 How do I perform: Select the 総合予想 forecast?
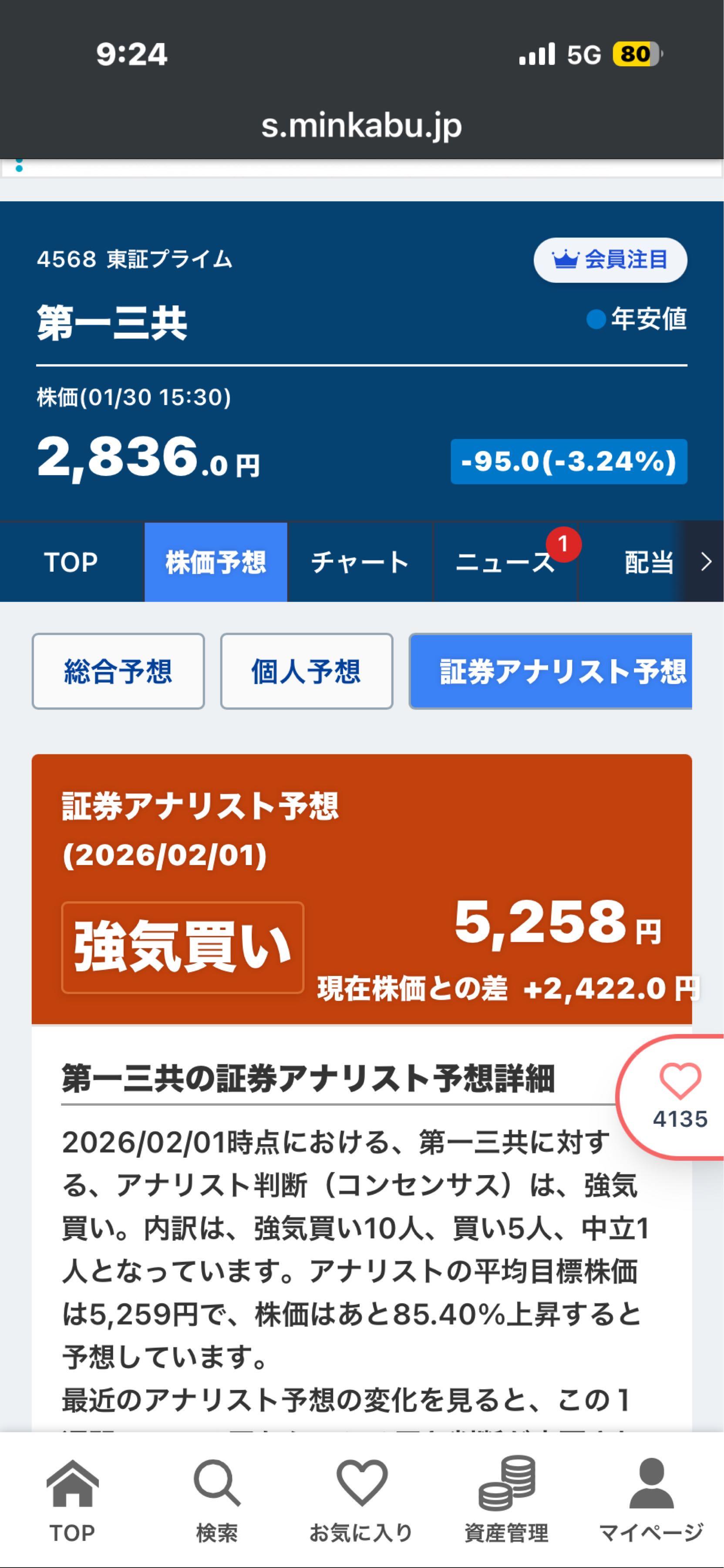[118, 671]
